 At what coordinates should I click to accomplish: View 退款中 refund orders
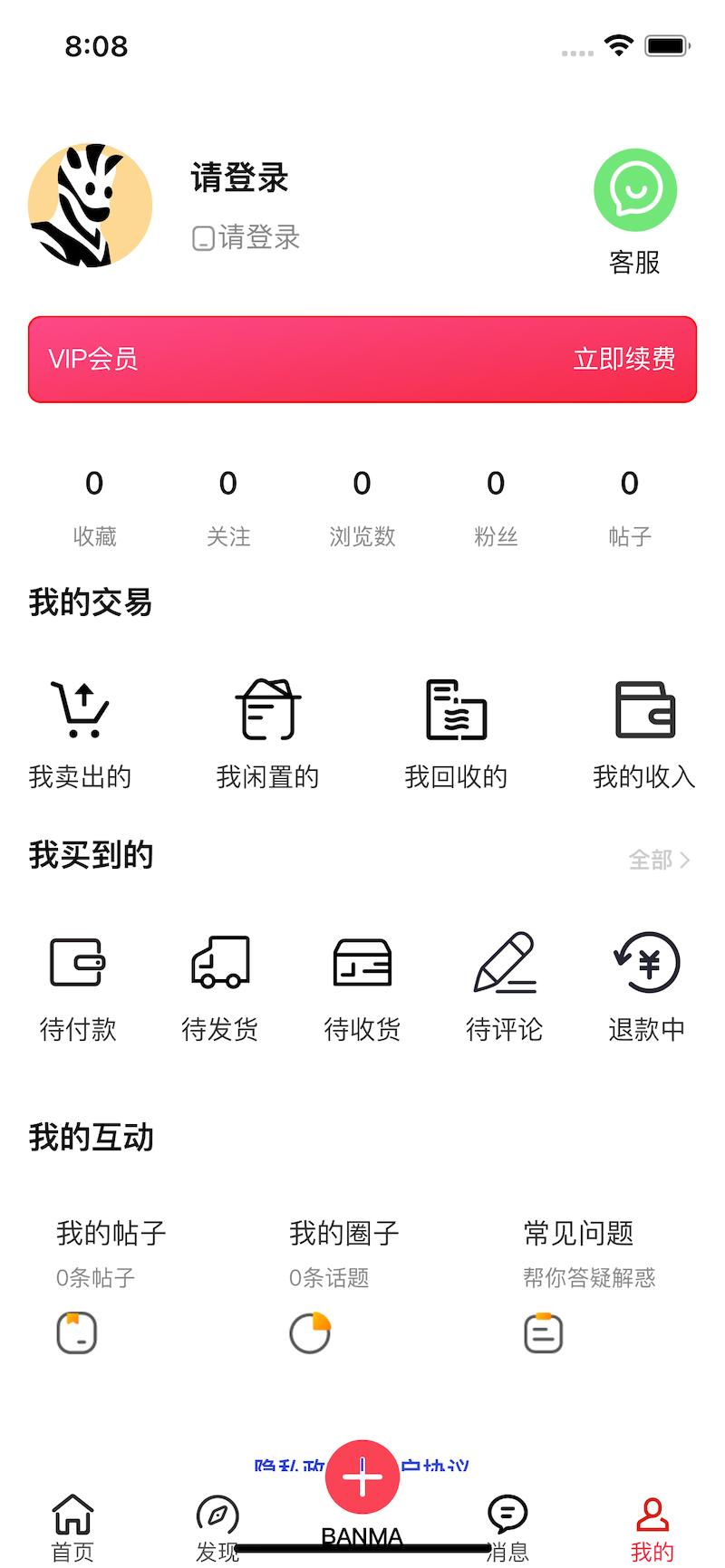(646, 986)
